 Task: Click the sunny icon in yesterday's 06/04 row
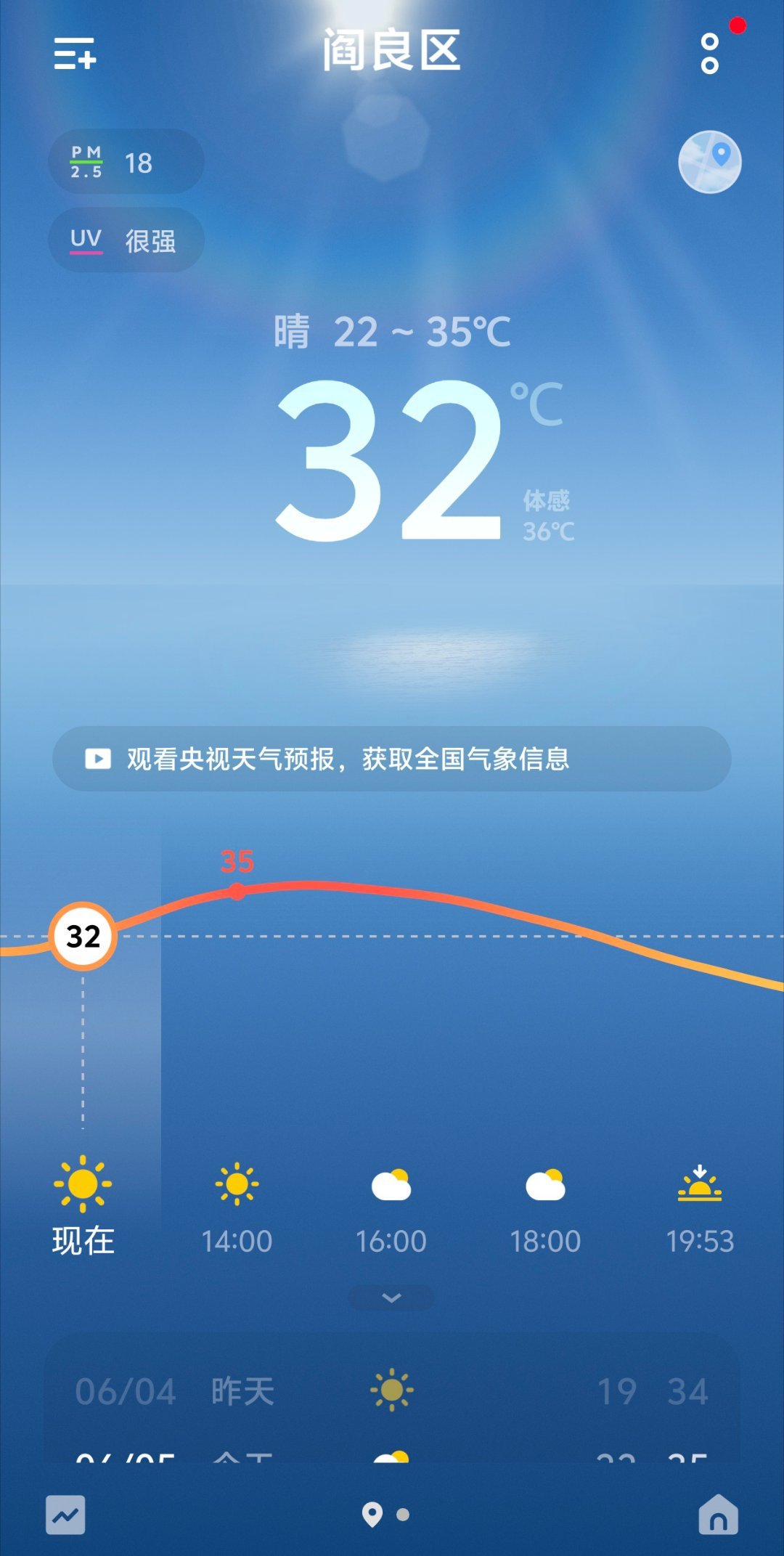pyautogui.click(x=391, y=1390)
